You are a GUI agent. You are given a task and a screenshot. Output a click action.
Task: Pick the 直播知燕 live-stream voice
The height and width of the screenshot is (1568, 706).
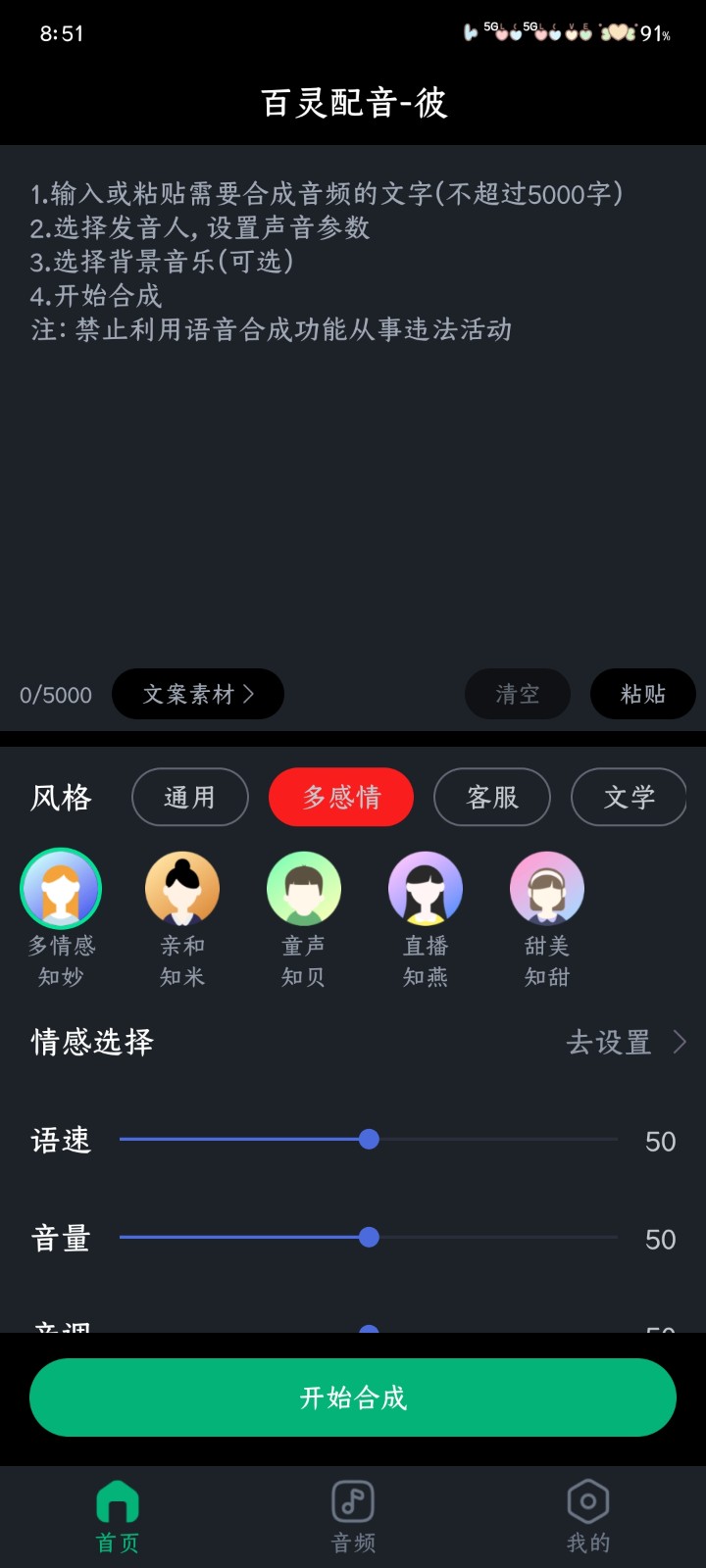(x=425, y=888)
